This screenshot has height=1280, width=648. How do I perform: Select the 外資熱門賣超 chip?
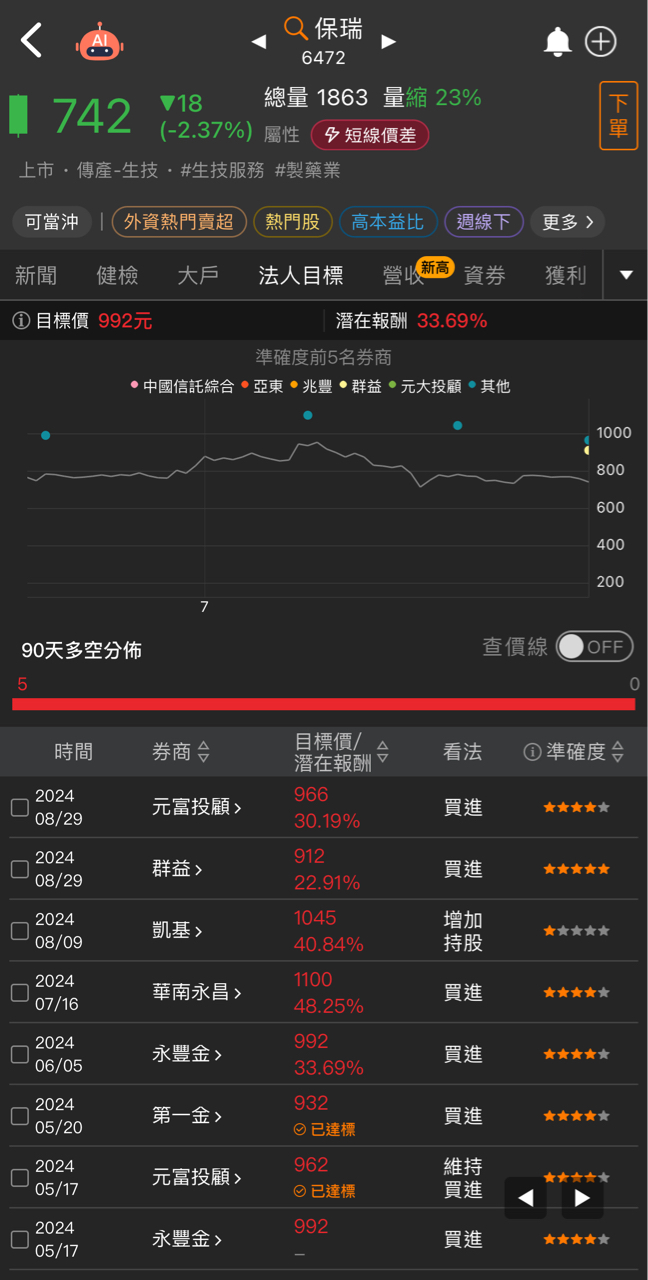(x=179, y=222)
